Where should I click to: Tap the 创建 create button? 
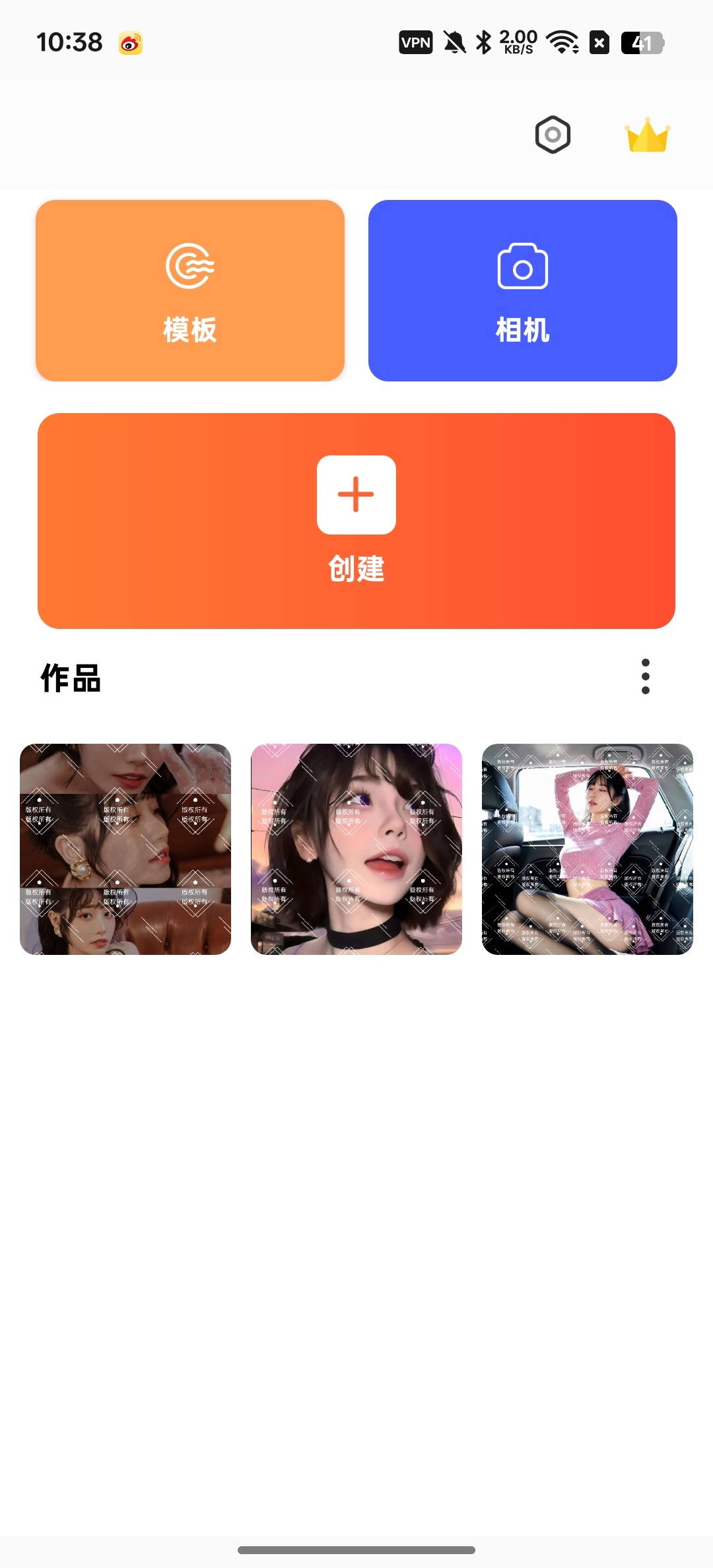tap(356, 521)
